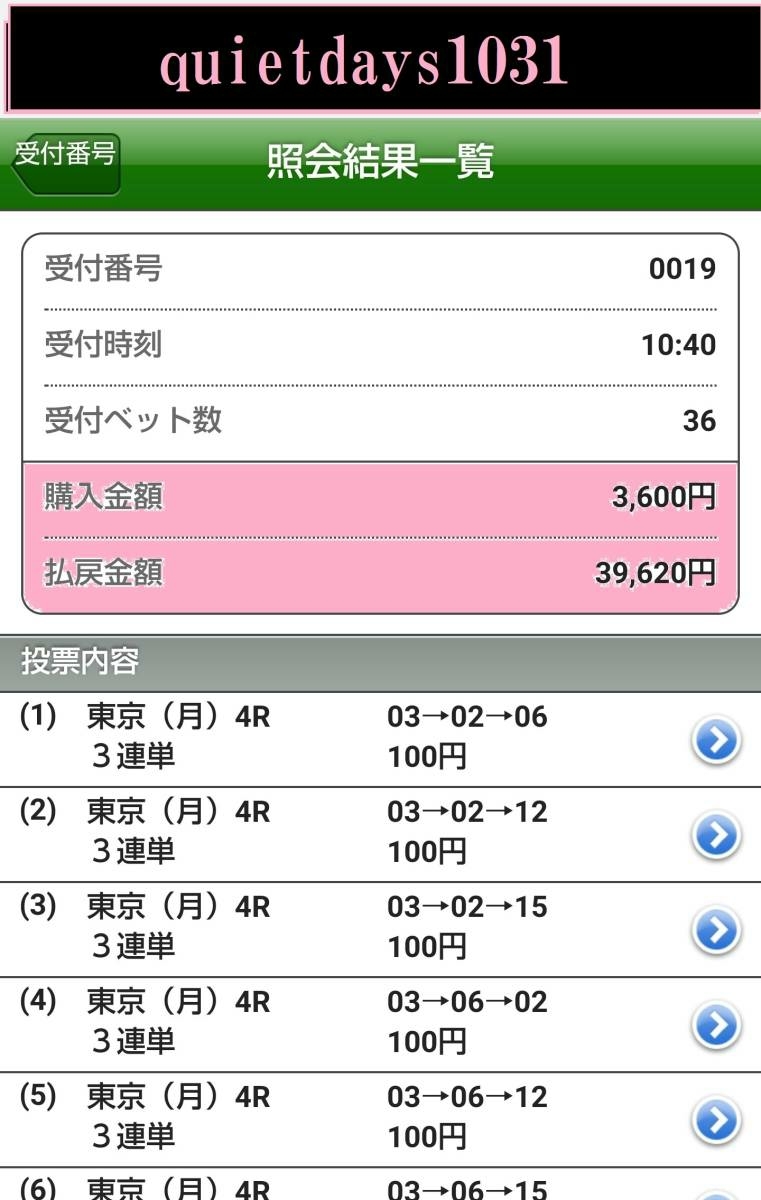The width and height of the screenshot is (761, 1200).
Task: View bet (2) 03→02→12 details
Action: (716, 836)
